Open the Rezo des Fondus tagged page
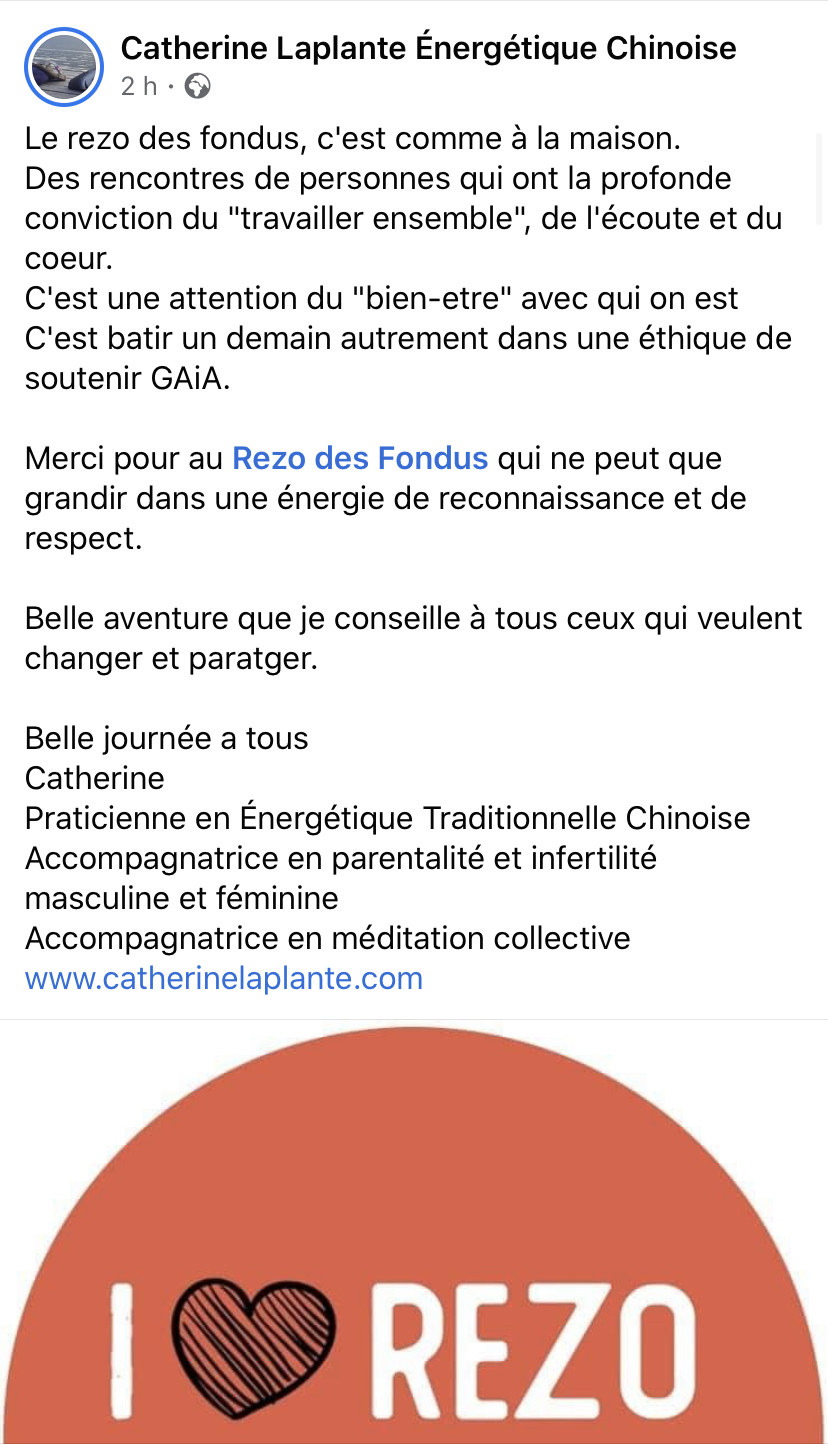Screen dimensions: 828x1444 pos(360,459)
